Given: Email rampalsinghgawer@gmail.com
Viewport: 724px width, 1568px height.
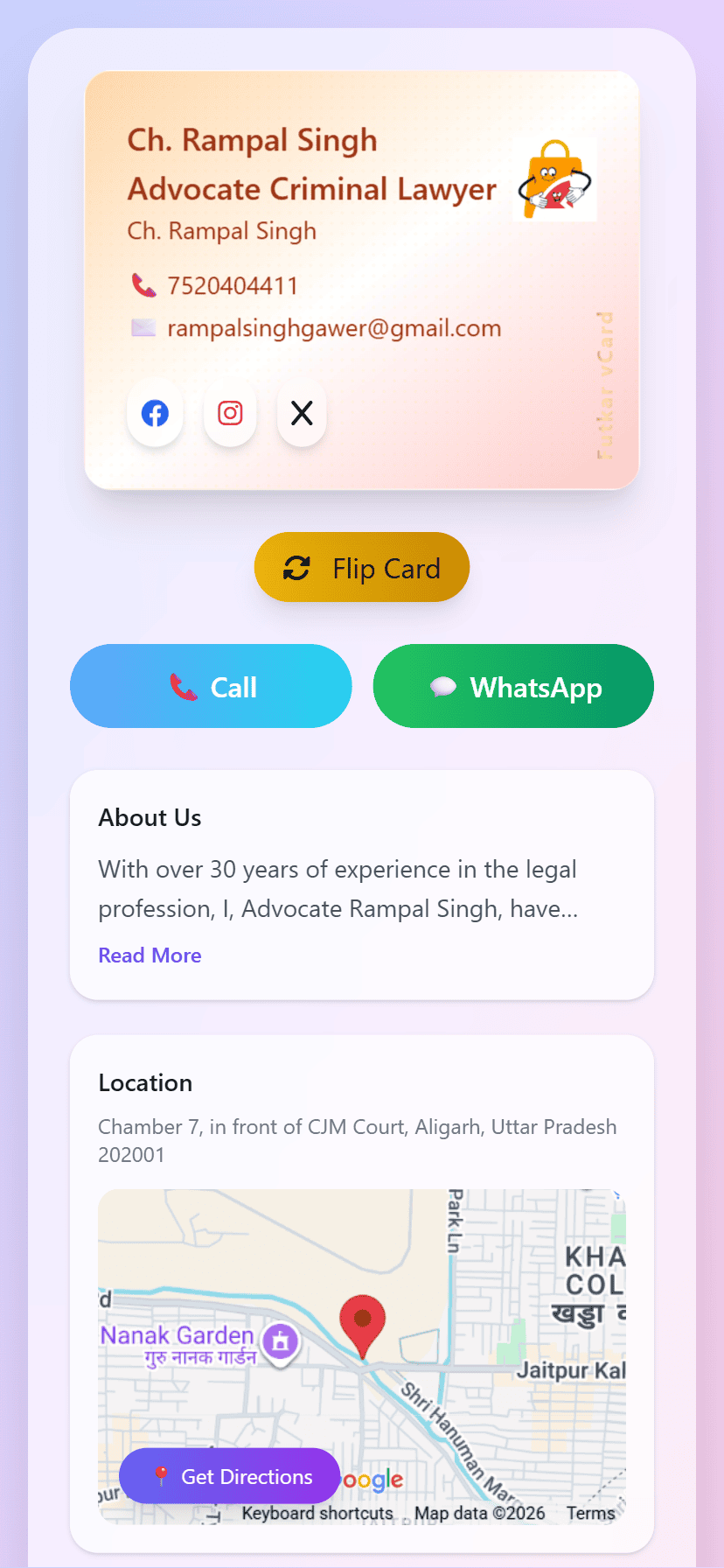Looking at the screenshot, I should pyautogui.click(x=334, y=328).
